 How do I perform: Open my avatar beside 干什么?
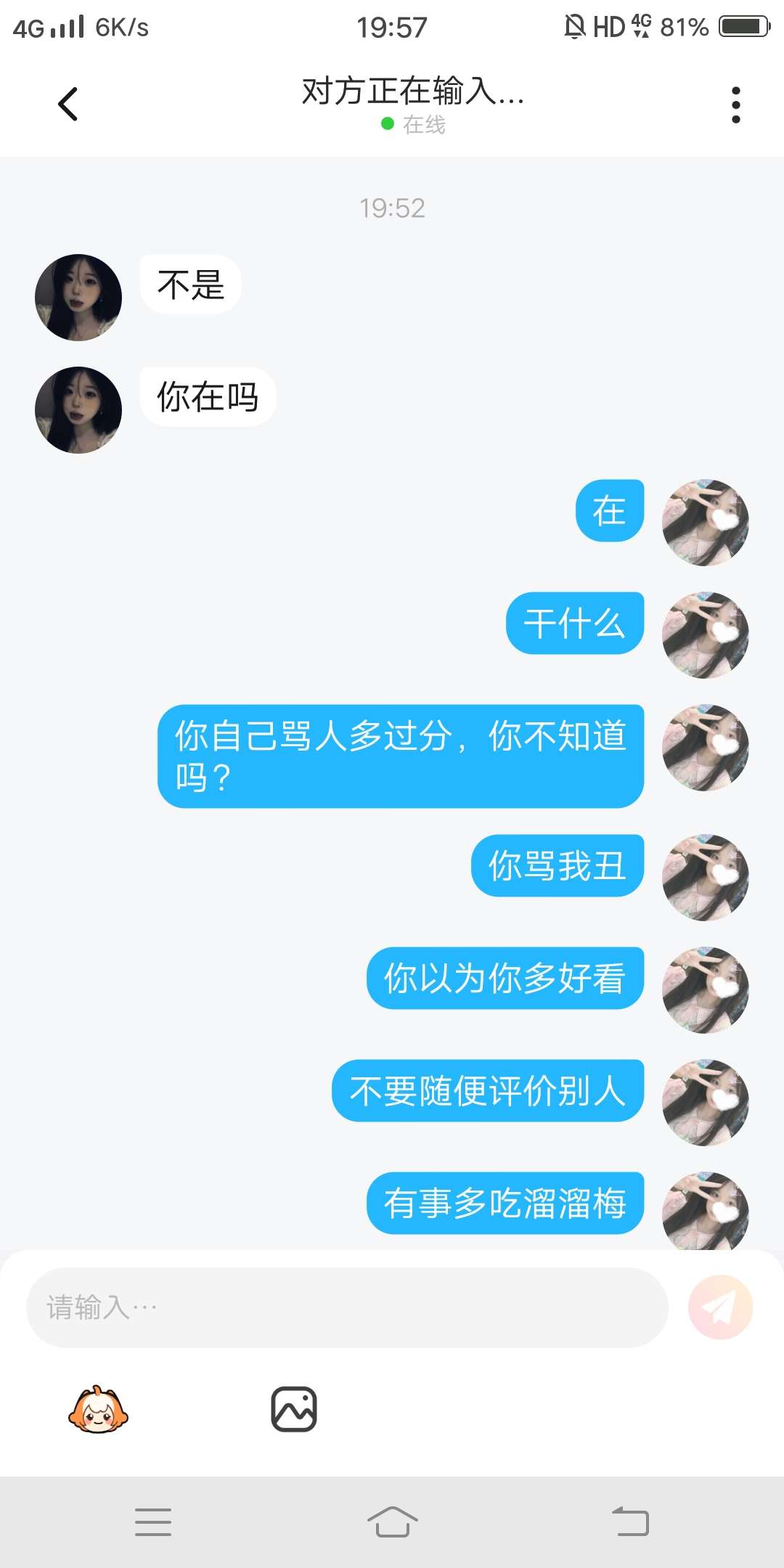(705, 635)
